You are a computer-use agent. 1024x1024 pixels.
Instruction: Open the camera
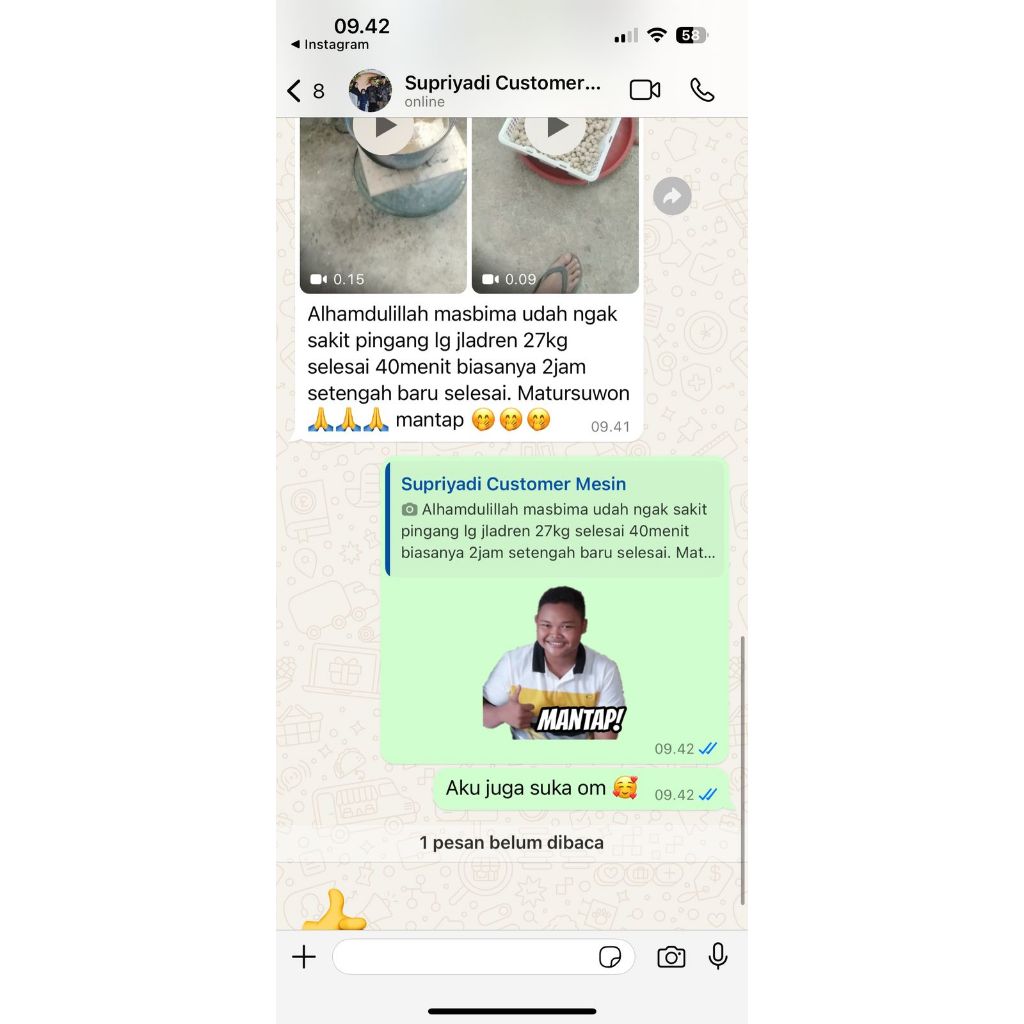[671, 957]
